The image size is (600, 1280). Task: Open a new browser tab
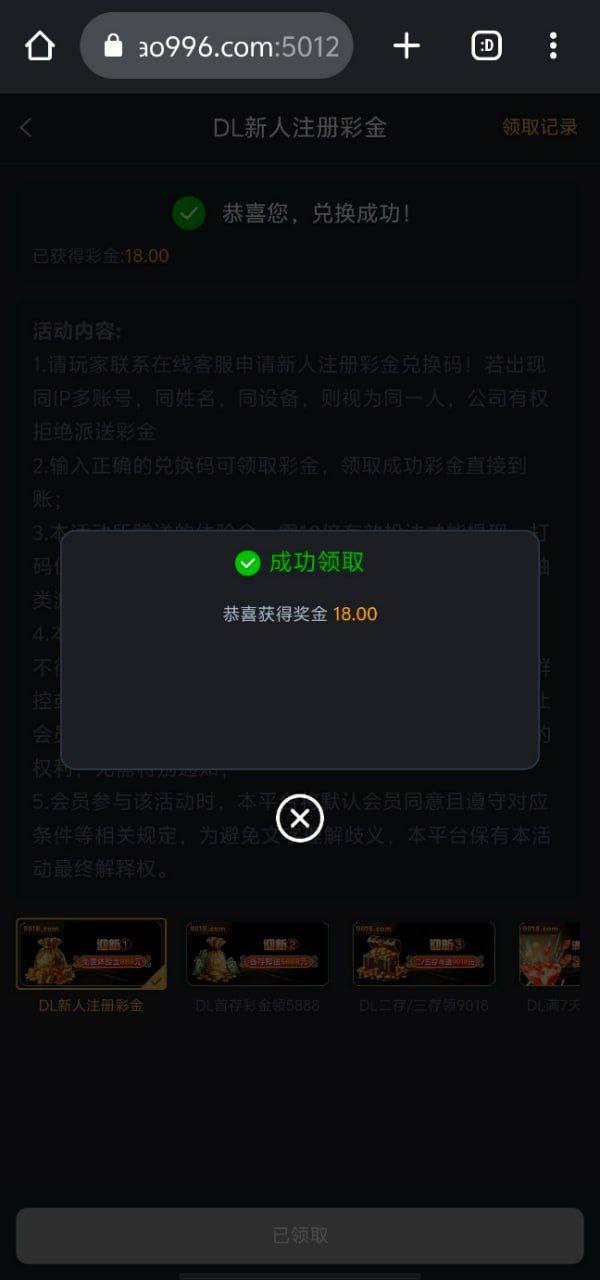(x=406, y=46)
